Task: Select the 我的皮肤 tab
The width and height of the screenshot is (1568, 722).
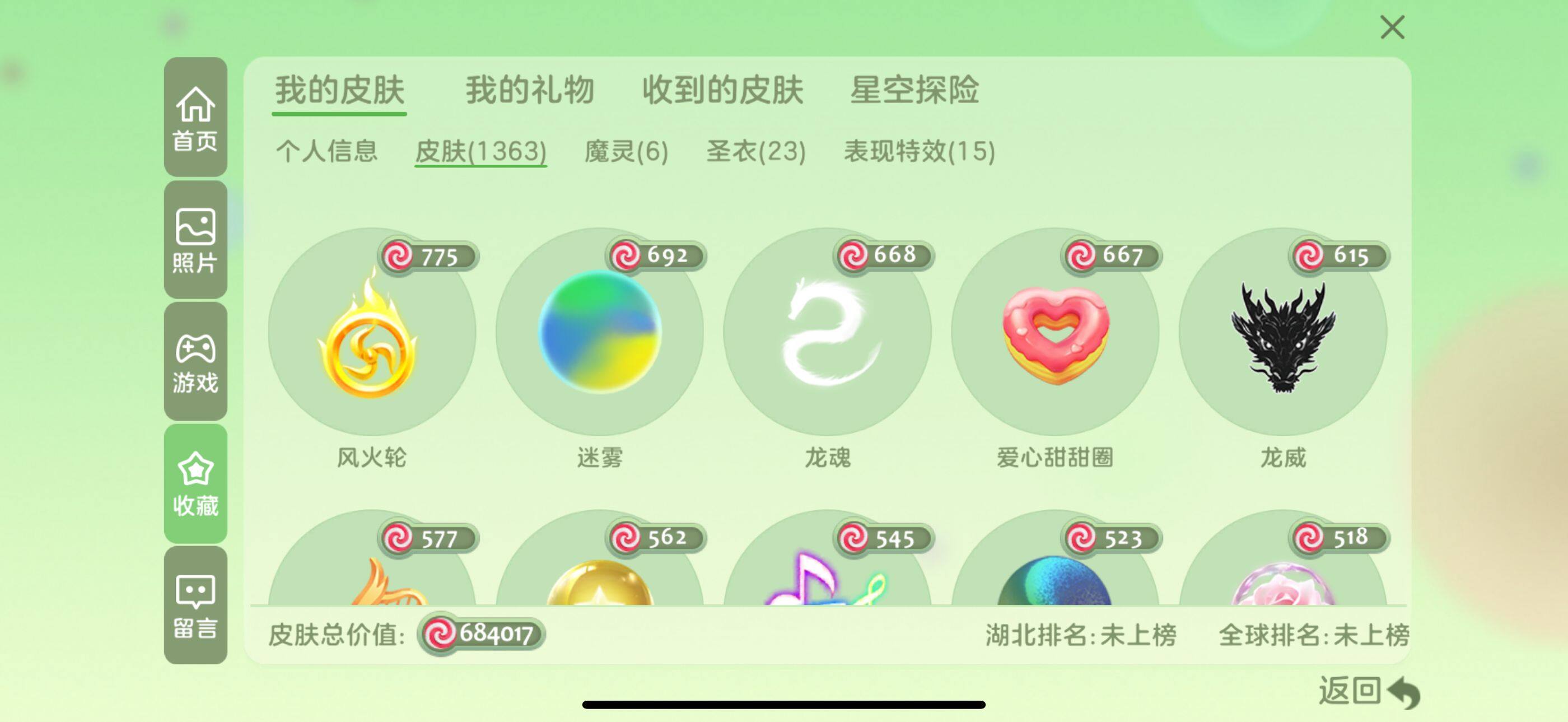Action: [x=339, y=91]
